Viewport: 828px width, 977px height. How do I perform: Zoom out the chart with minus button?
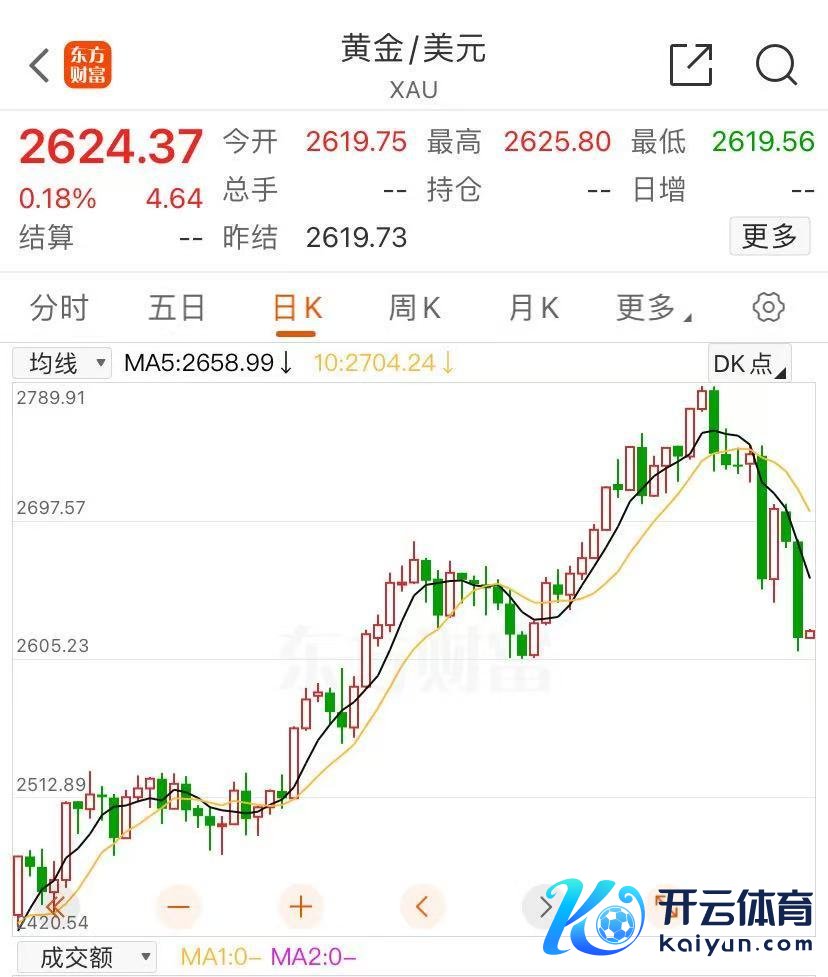click(180, 907)
